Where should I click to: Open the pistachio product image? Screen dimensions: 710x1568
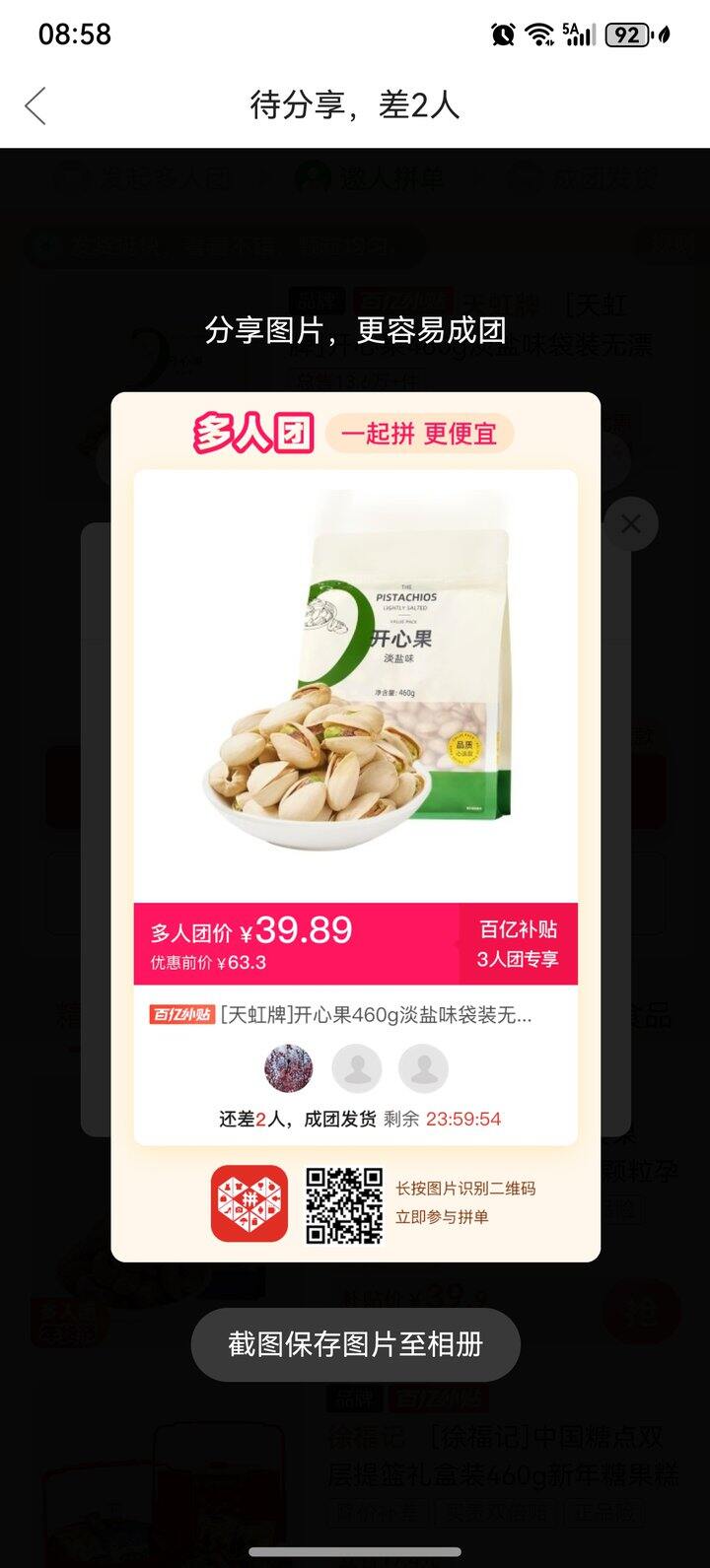click(355, 680)
